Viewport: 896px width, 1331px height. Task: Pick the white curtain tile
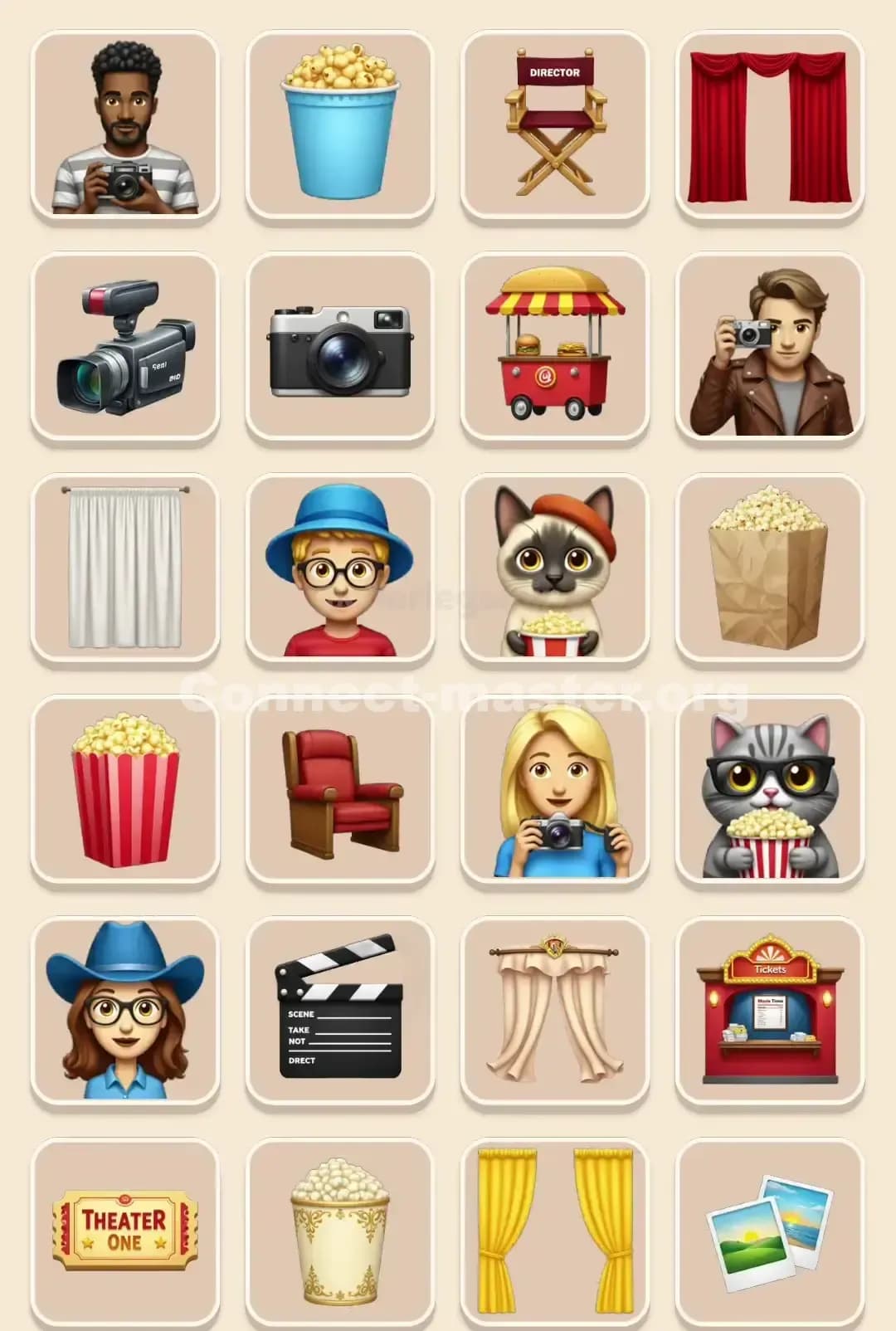point(125,568)
